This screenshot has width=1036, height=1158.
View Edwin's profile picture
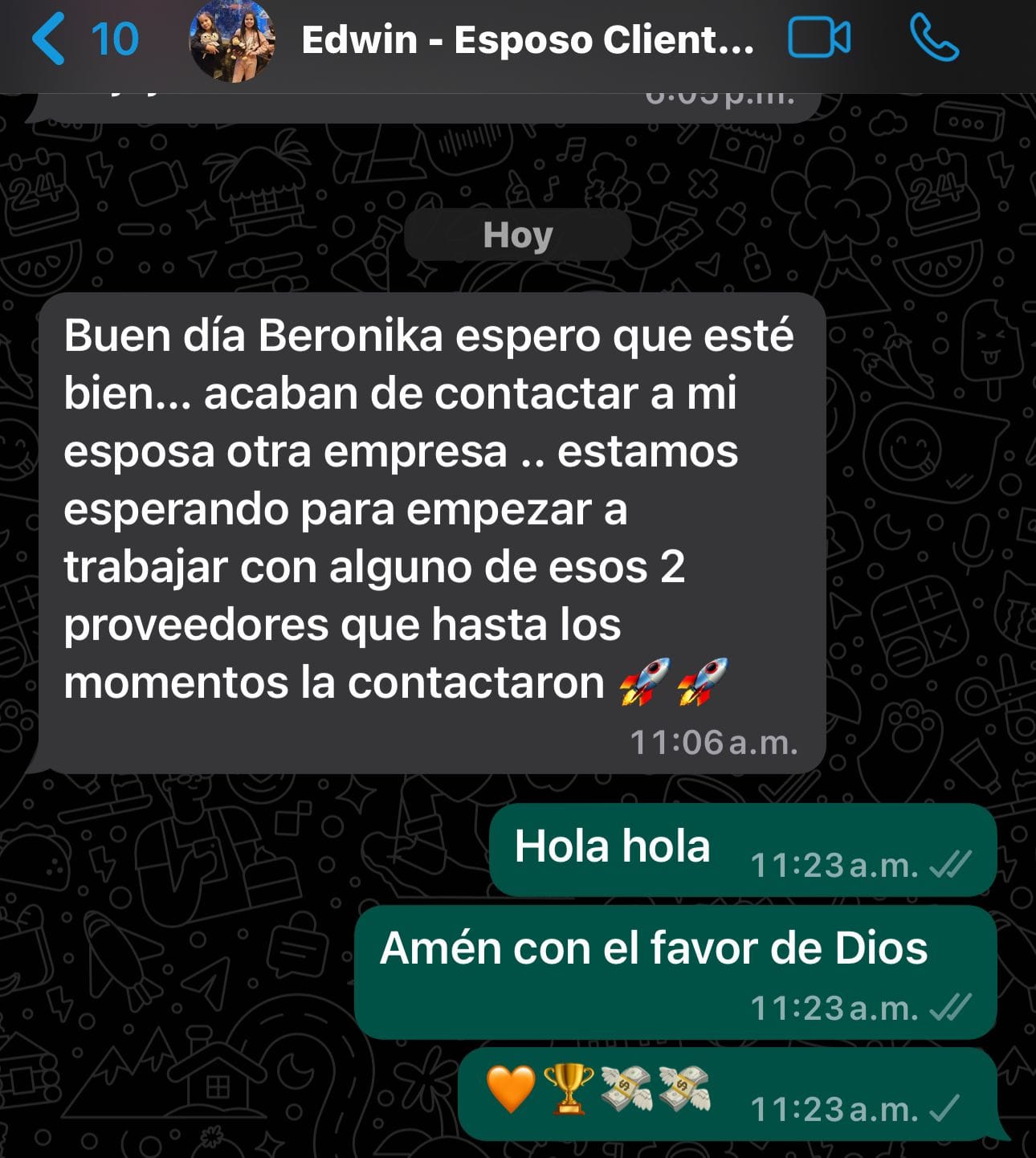(x=232, y=40)
